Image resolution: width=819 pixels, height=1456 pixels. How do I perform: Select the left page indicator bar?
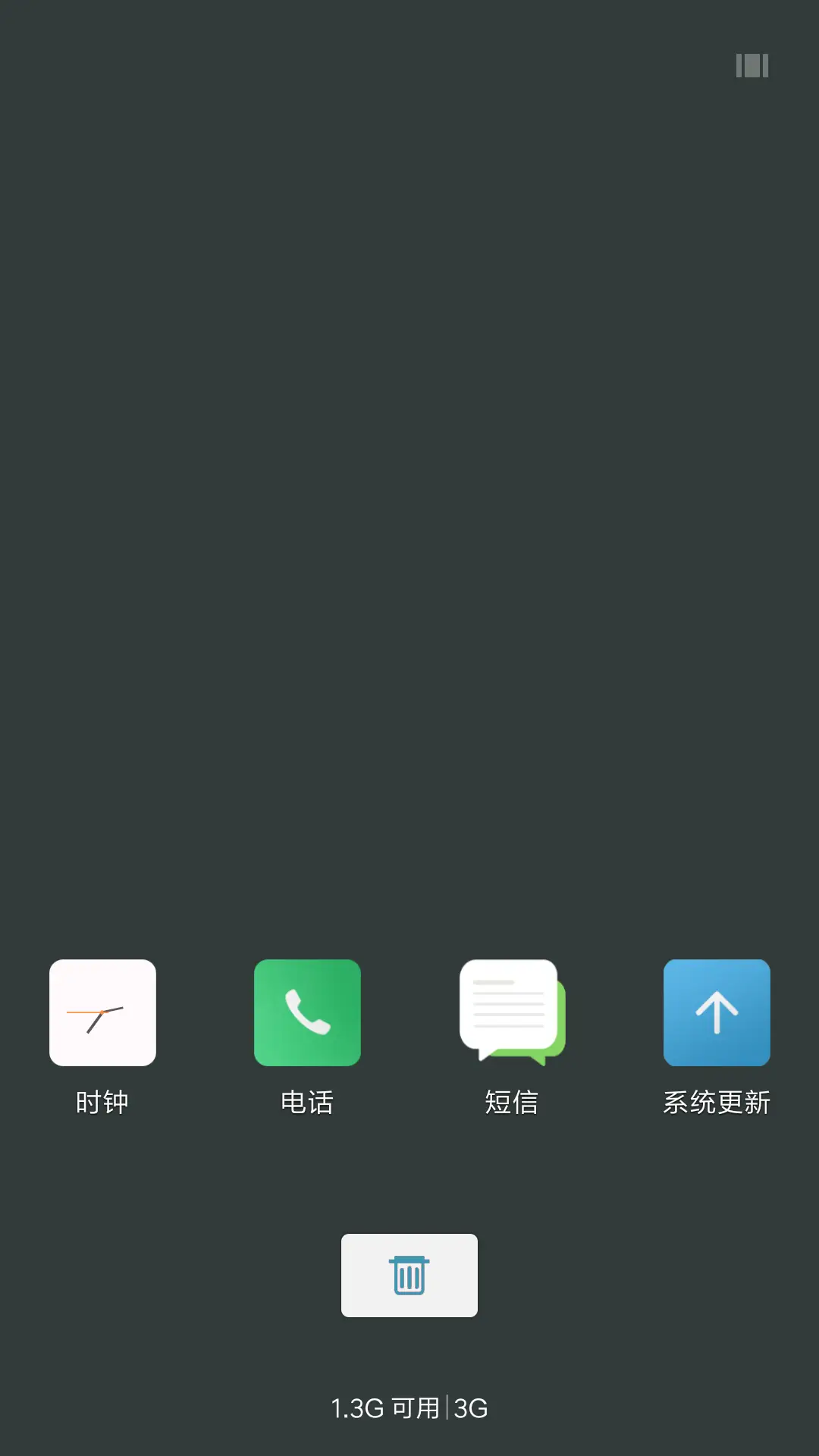(x=739, y=67)
